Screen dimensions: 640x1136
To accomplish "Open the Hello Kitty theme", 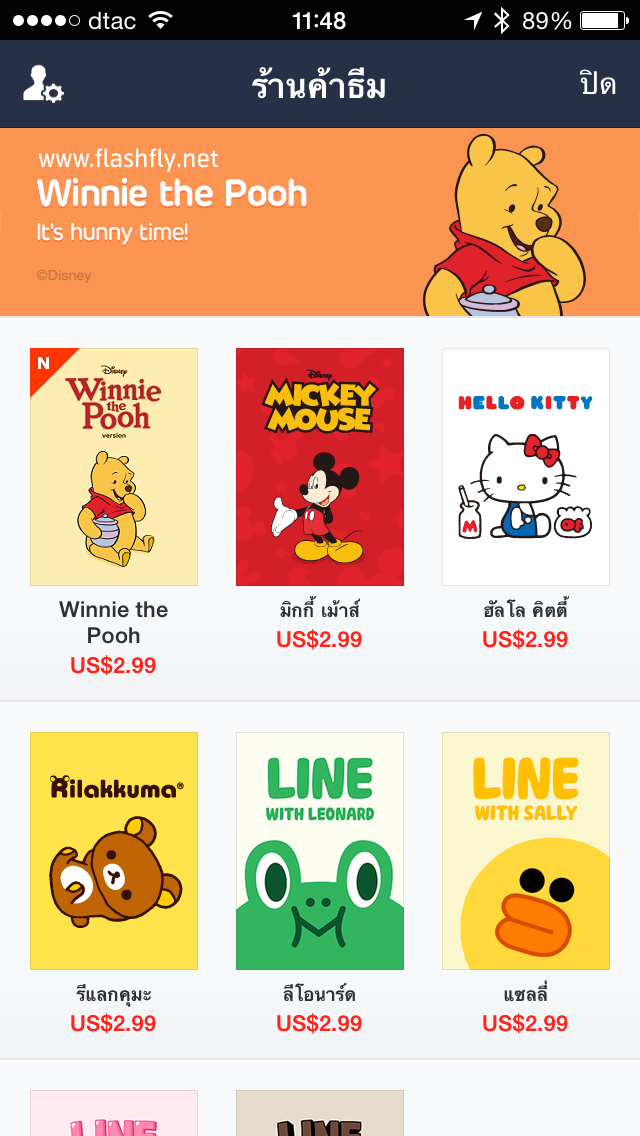I will (x=526, y=467).
